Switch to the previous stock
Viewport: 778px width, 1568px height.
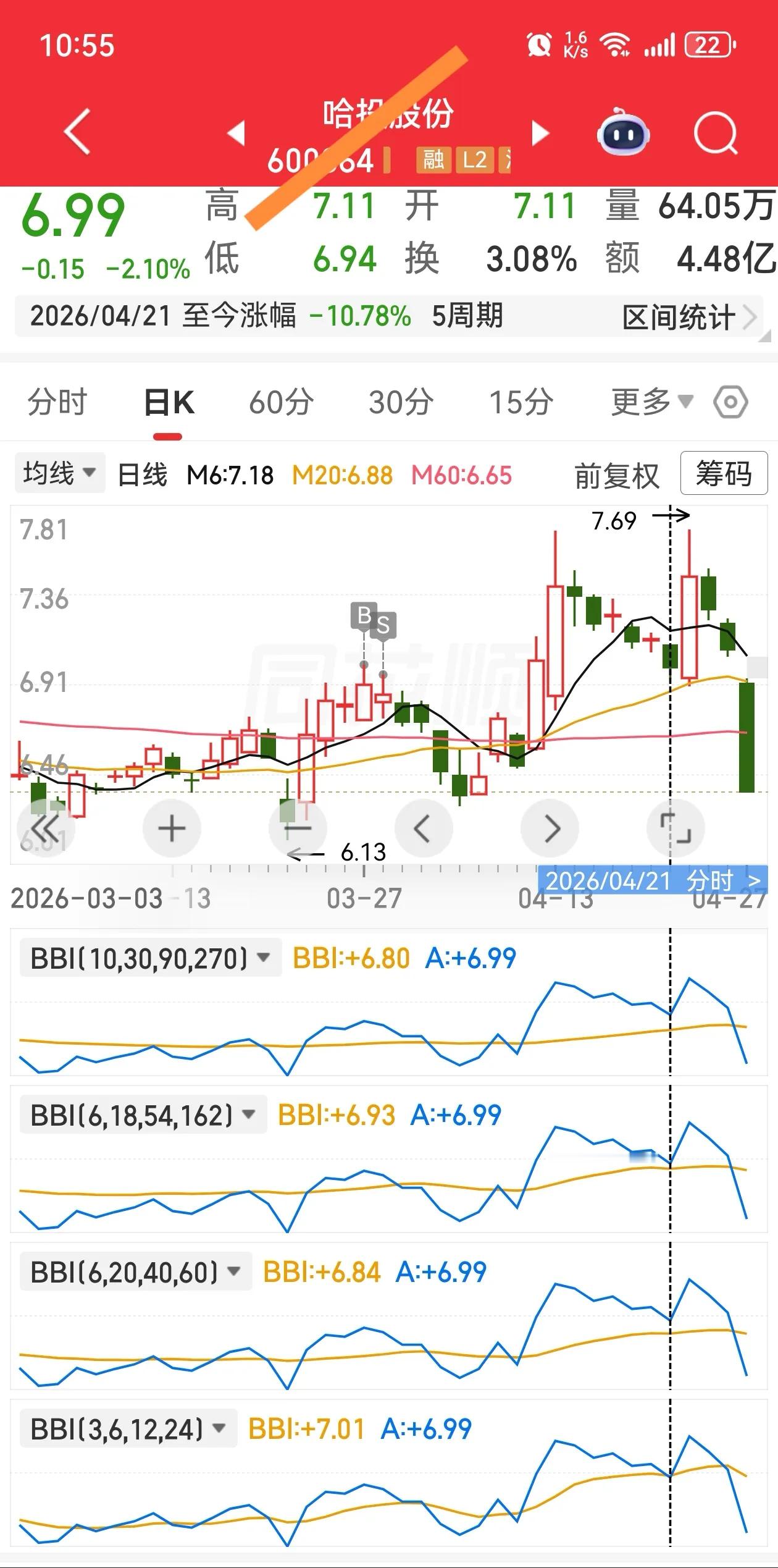[x=236, y=133]
